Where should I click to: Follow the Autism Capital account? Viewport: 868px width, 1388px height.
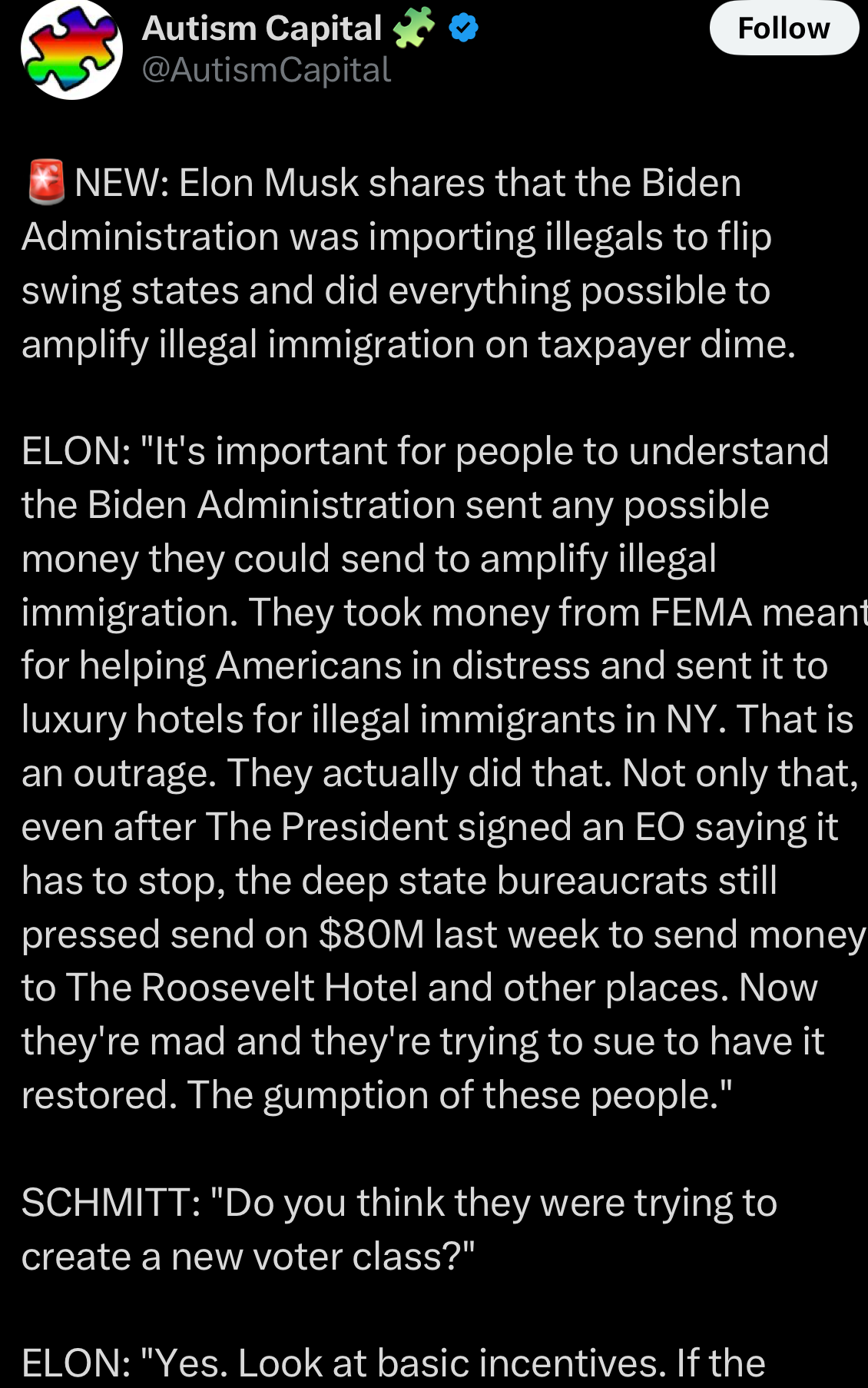[x=784, y=28]
